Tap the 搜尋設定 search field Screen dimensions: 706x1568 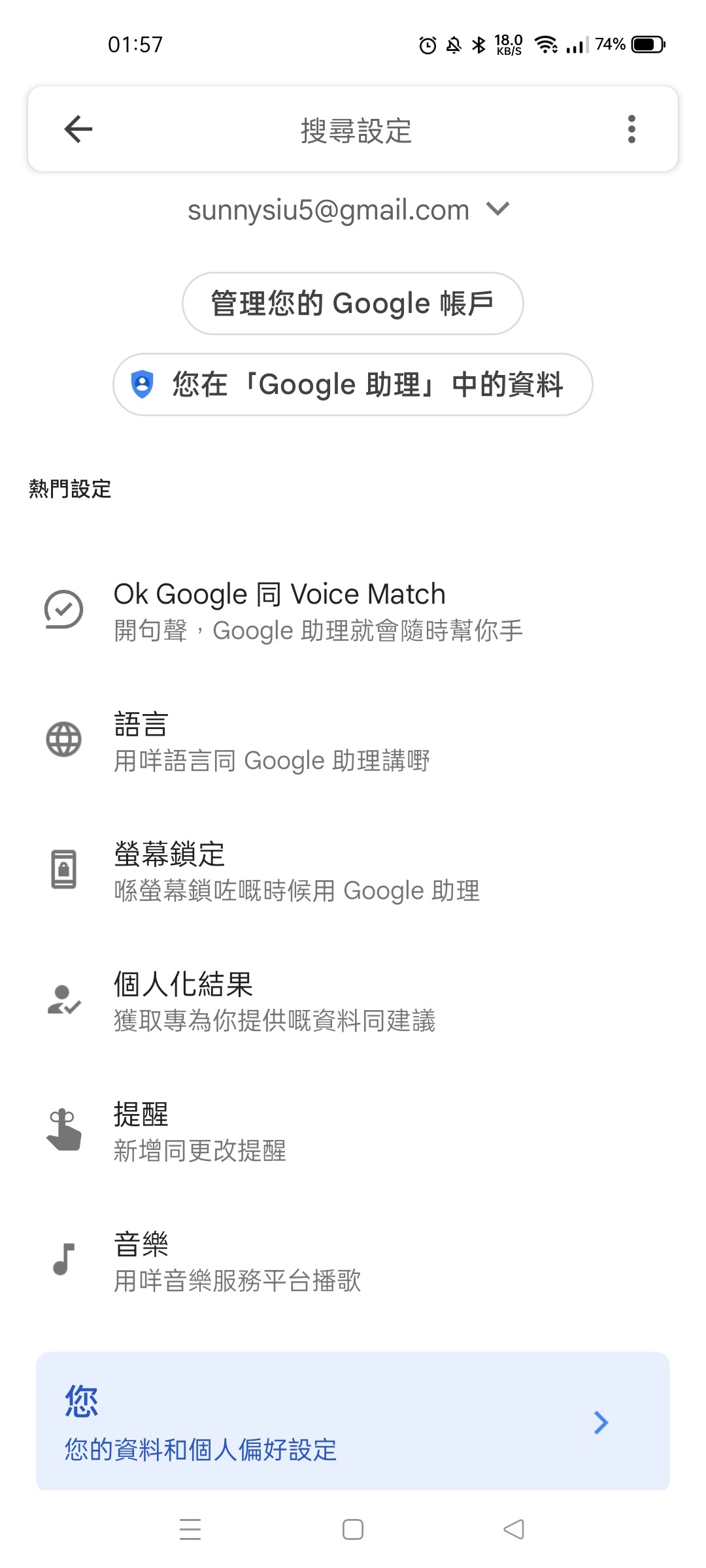(x=356, y=129)
